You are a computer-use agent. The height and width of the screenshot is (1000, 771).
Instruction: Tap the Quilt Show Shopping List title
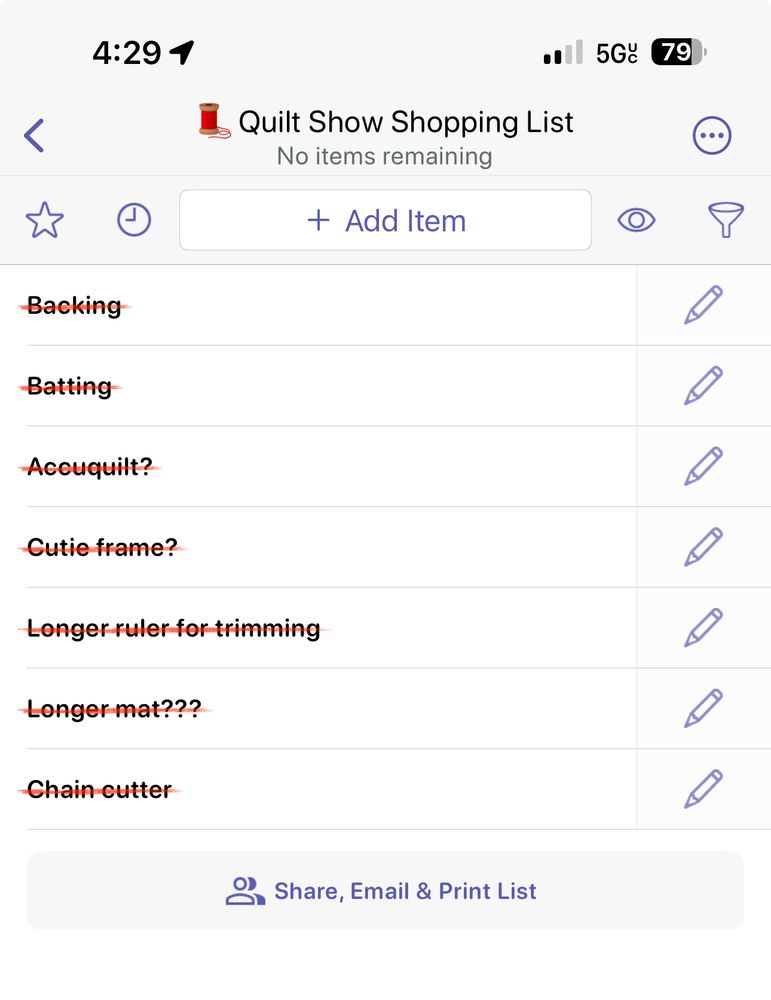(x=404, y=121)
